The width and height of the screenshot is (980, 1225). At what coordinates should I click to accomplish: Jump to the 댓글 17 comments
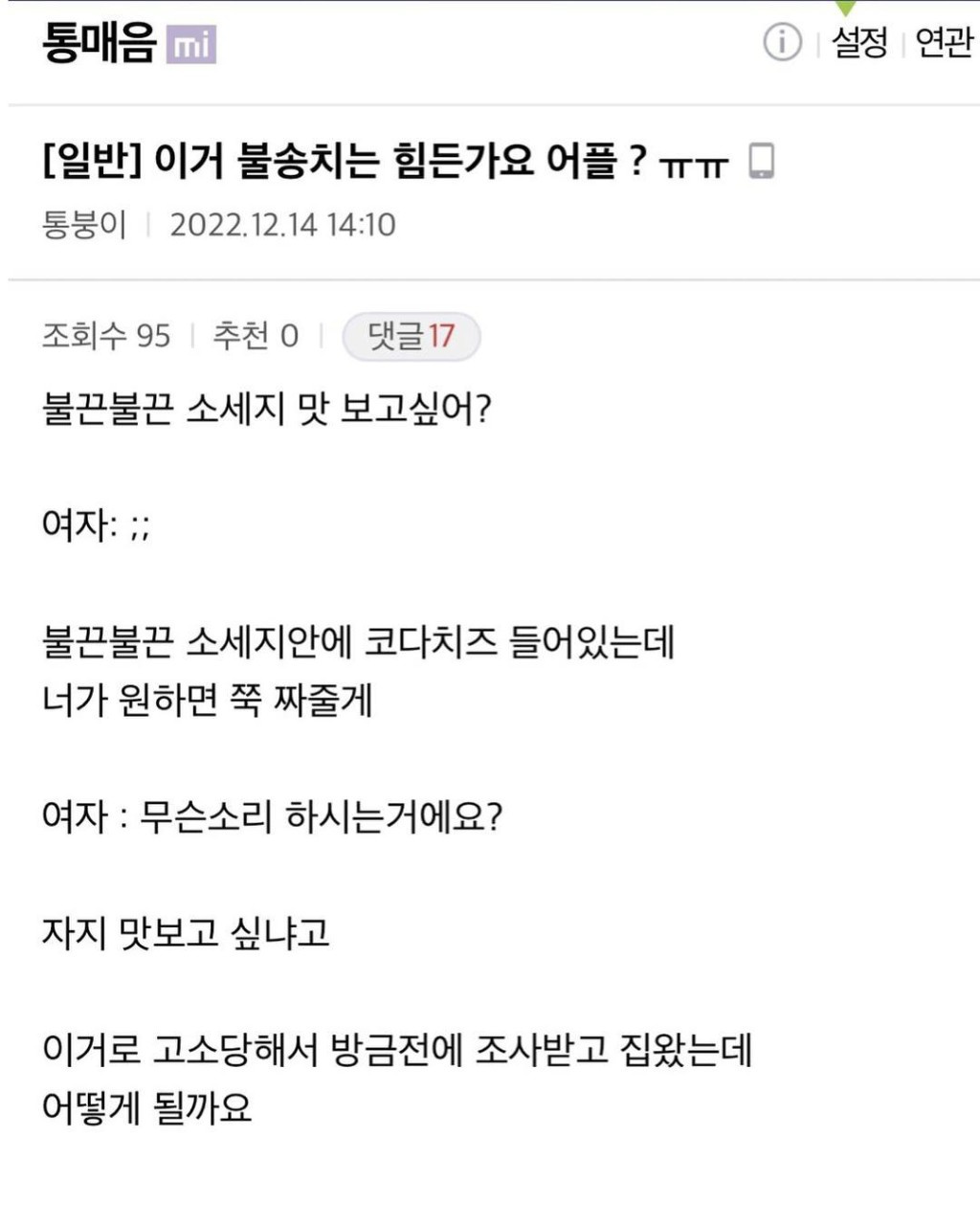(412, 336)
